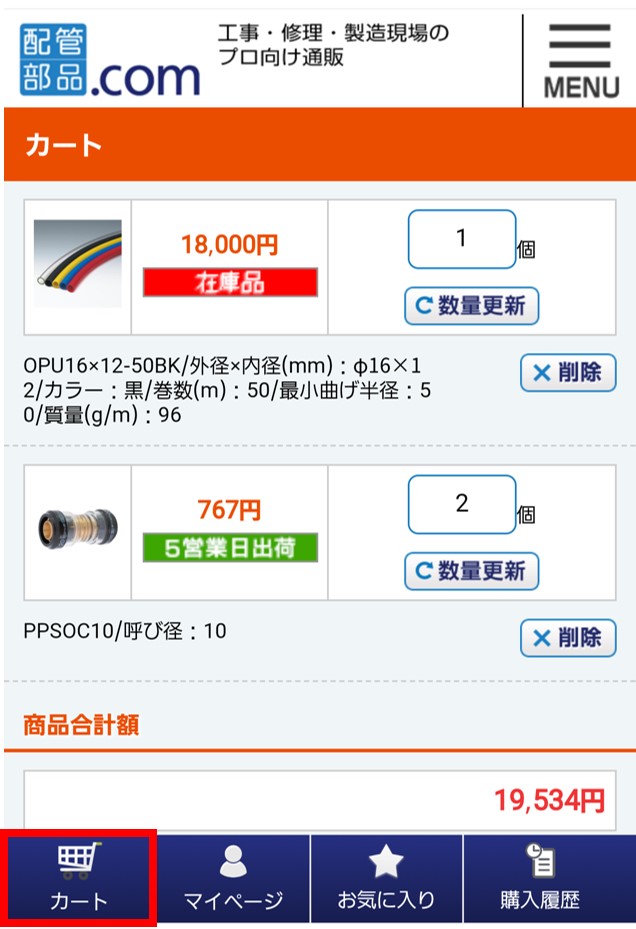Tap 数量更新 for PPSOC10 item
The image size is (636, 929).
471,571
